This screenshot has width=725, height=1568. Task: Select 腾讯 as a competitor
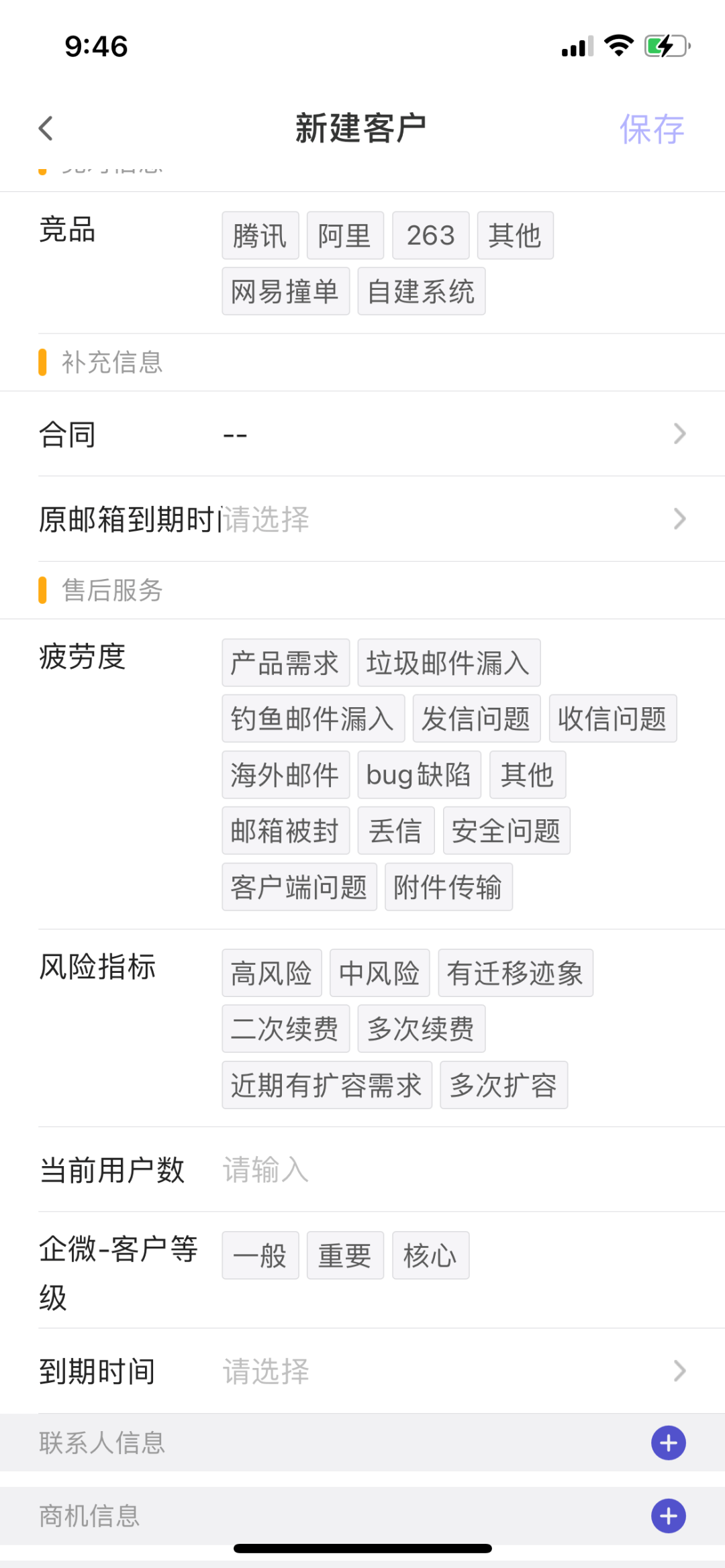pyautogui.click(x=260, y=235)
